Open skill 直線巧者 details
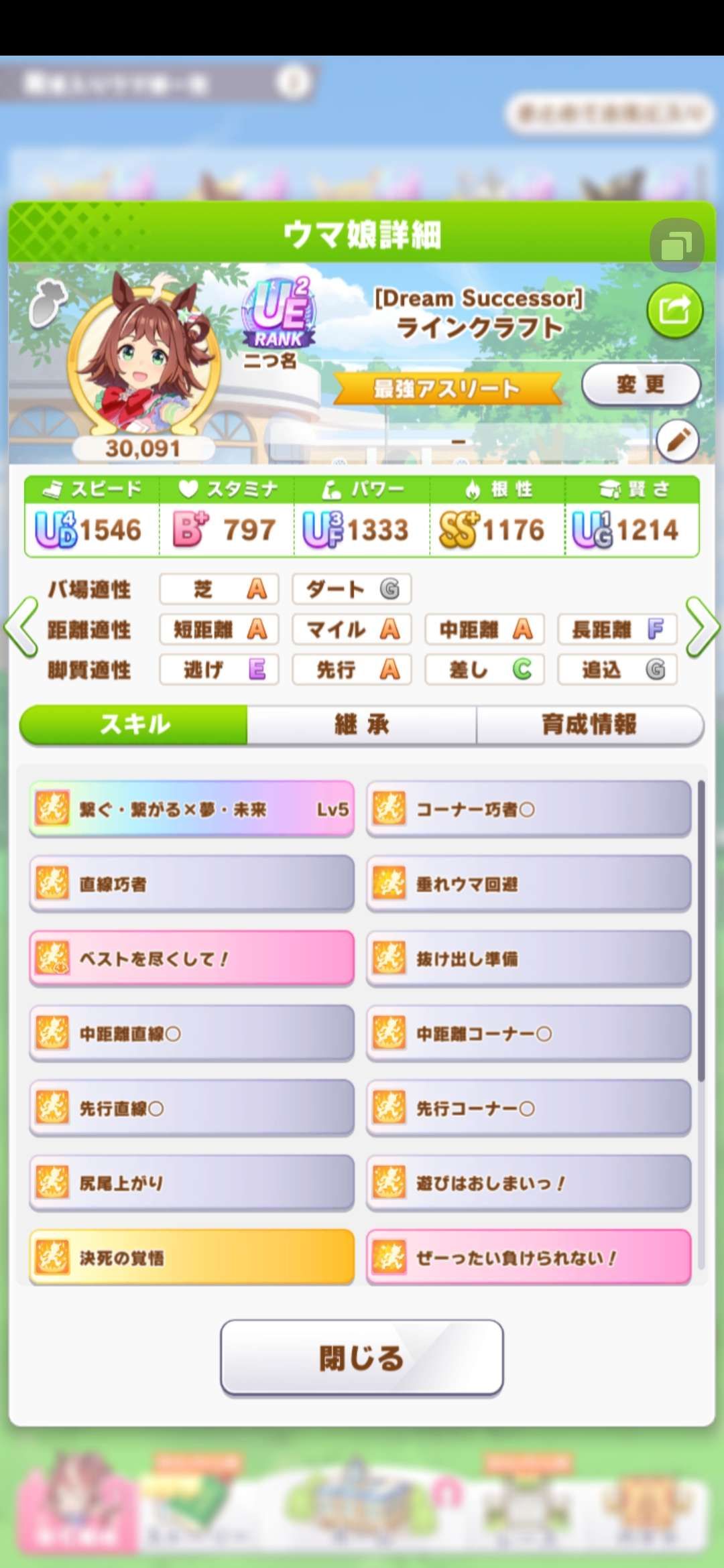 coord(192,884)
